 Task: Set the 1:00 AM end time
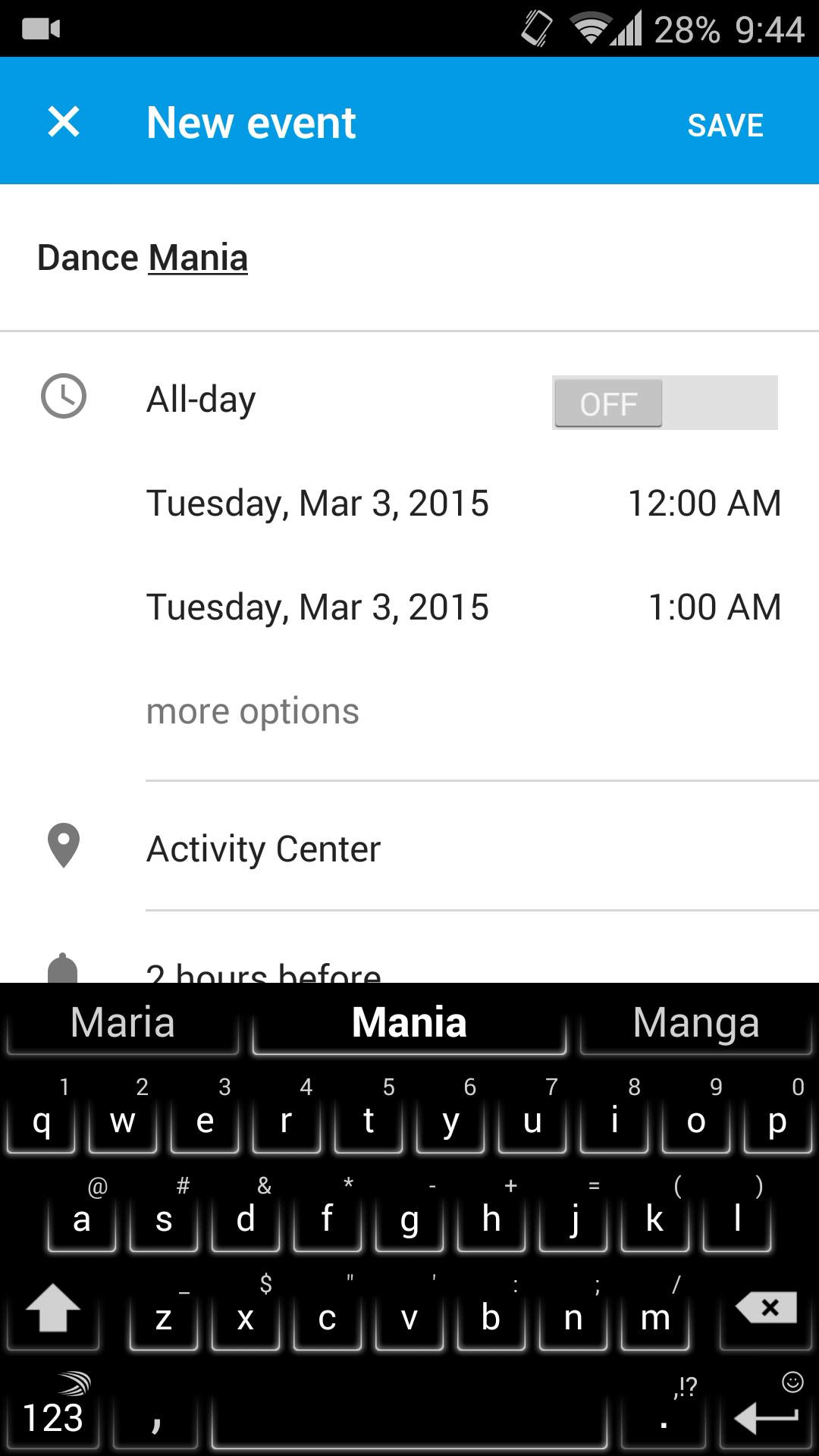(714, 607)
